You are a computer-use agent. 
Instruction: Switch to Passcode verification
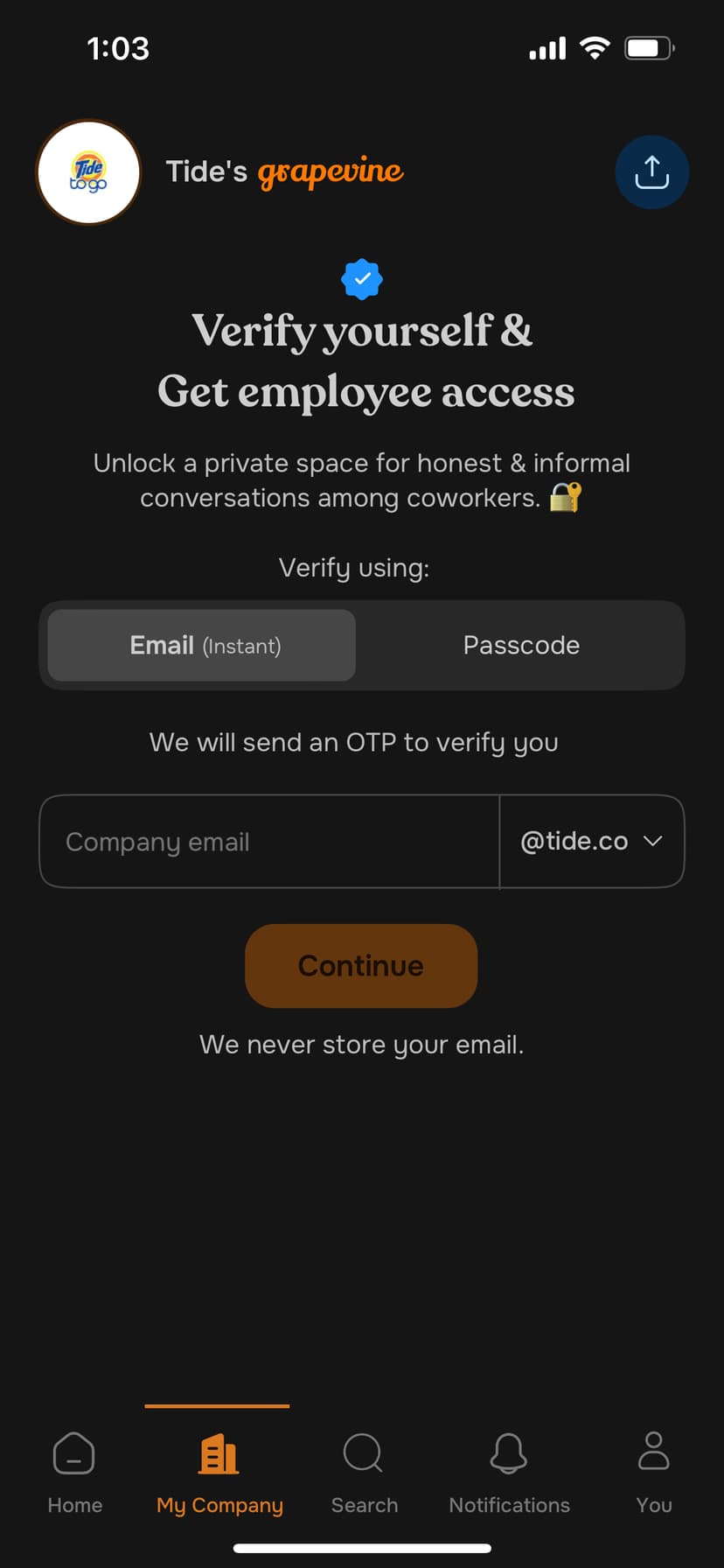click(x=521, y=646)
